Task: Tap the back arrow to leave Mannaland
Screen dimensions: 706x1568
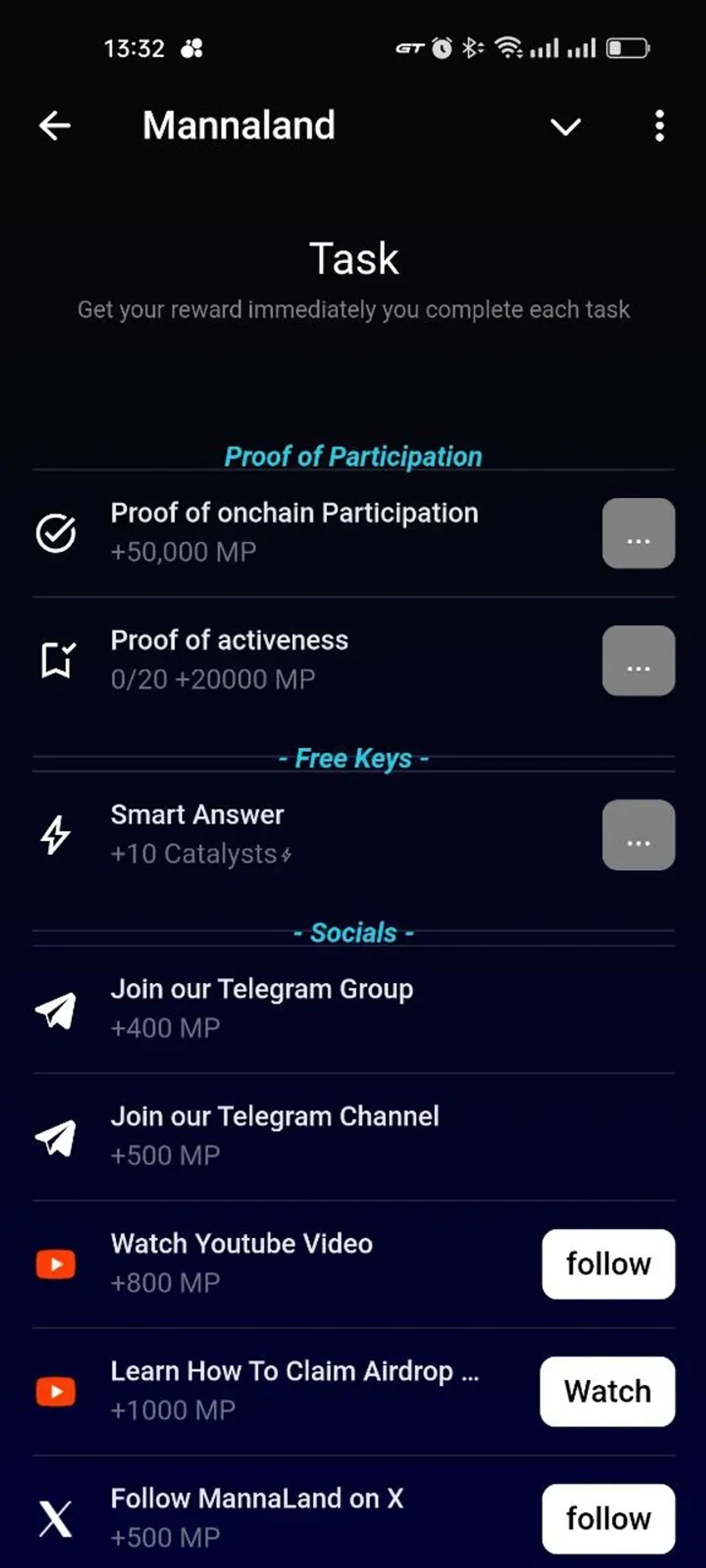Action: pyautogui.click(x=54, y=126)
